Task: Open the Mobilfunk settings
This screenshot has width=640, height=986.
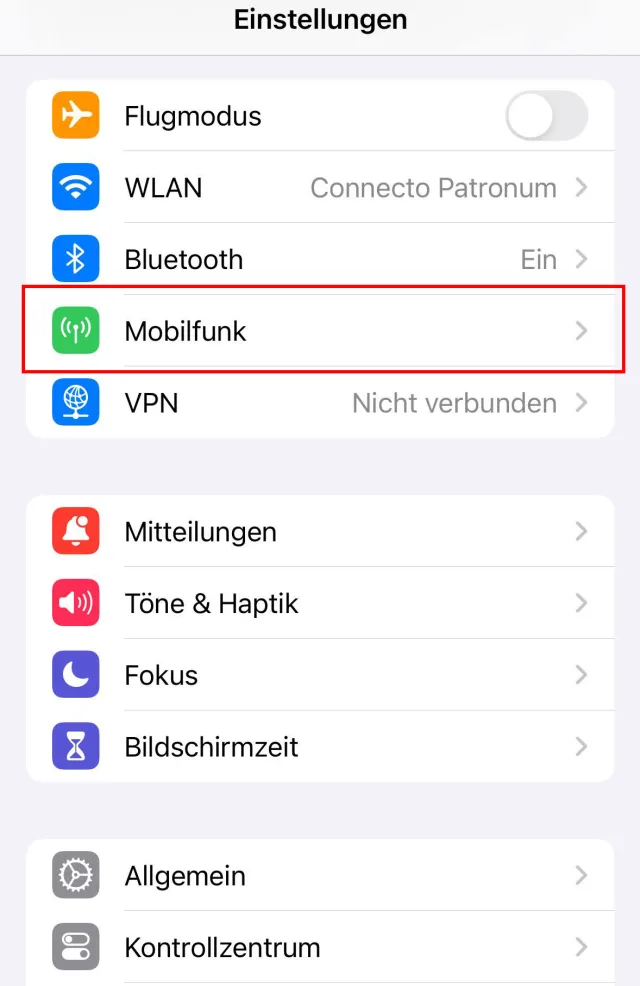Action: (x=320, y=331)
